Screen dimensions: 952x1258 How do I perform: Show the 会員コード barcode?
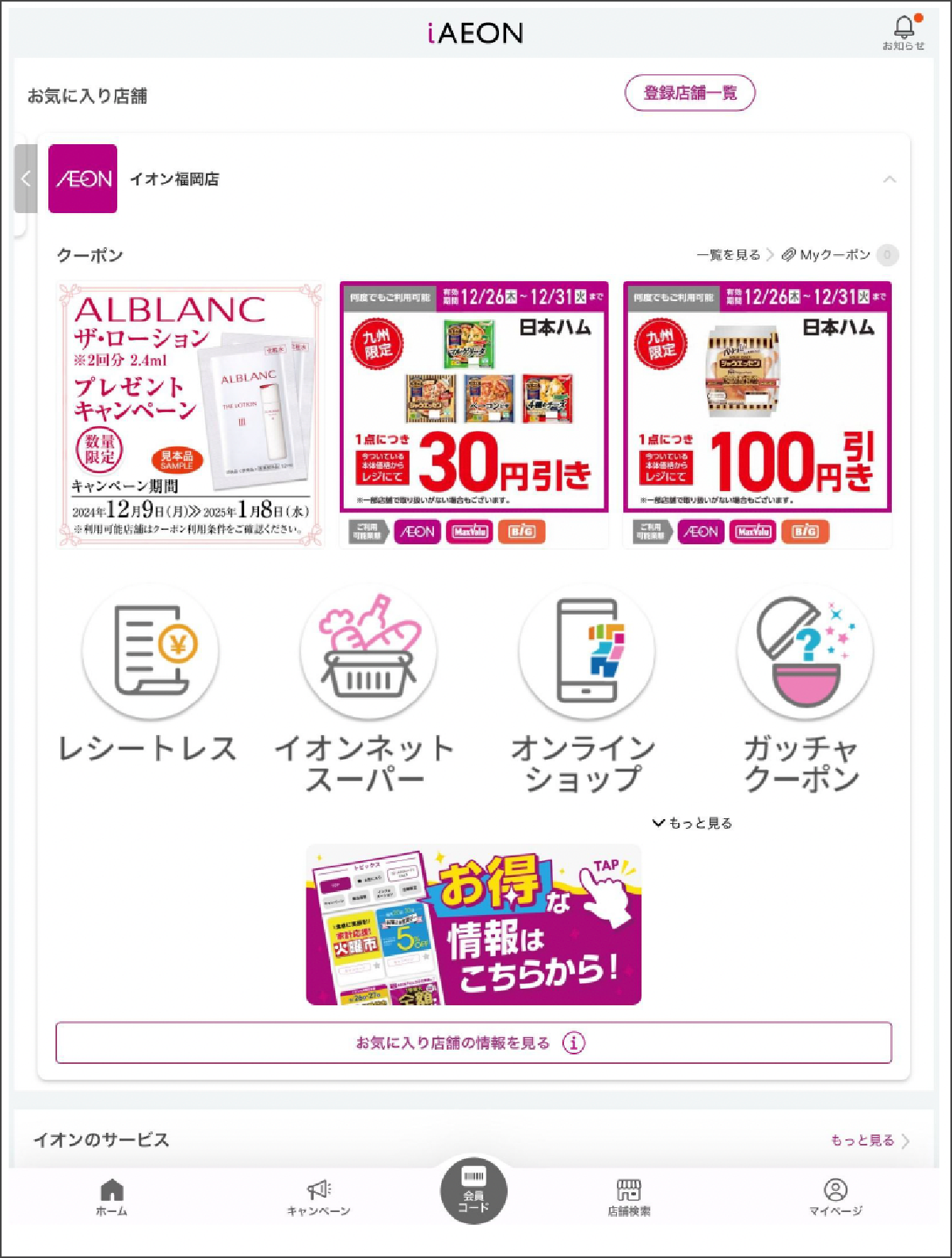pos(474,1191)
